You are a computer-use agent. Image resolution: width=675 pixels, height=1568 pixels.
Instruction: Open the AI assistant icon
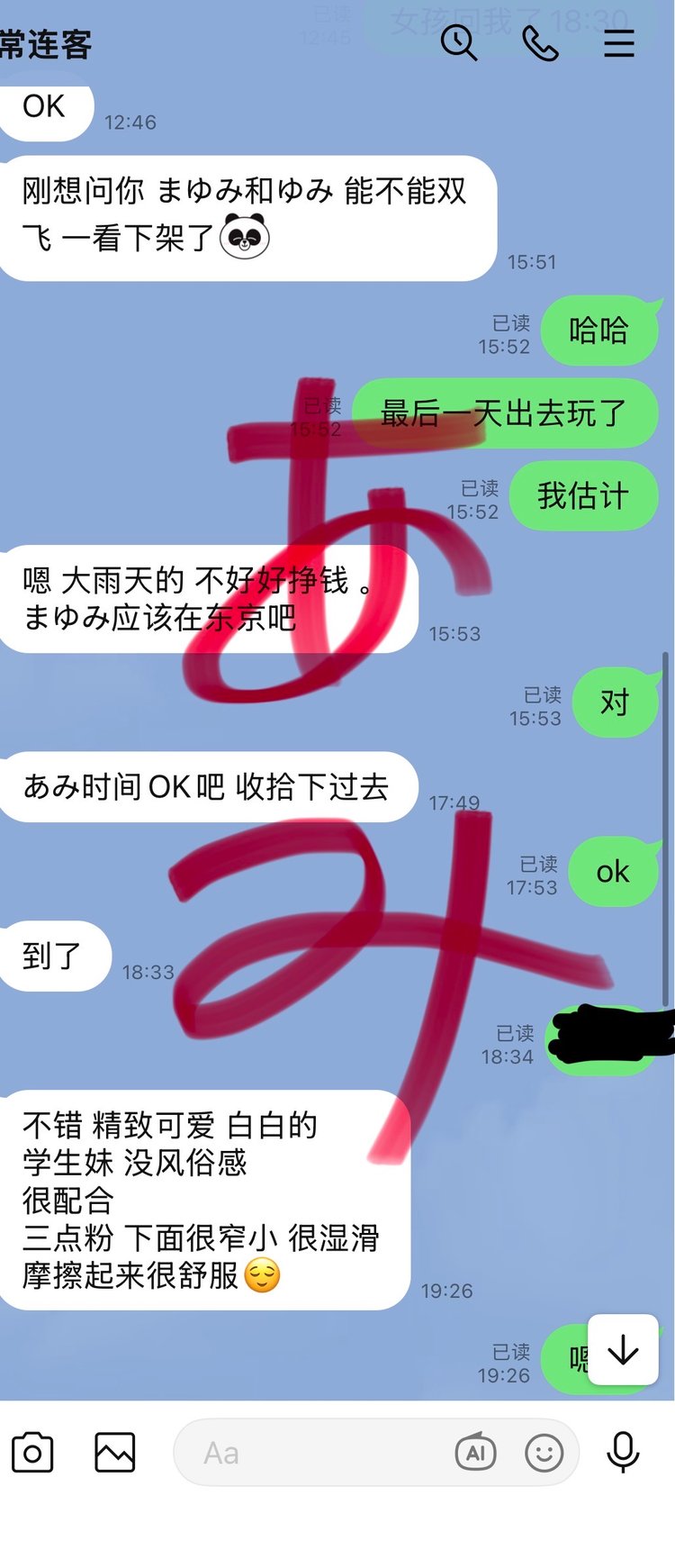click(x=475, y=1452)
